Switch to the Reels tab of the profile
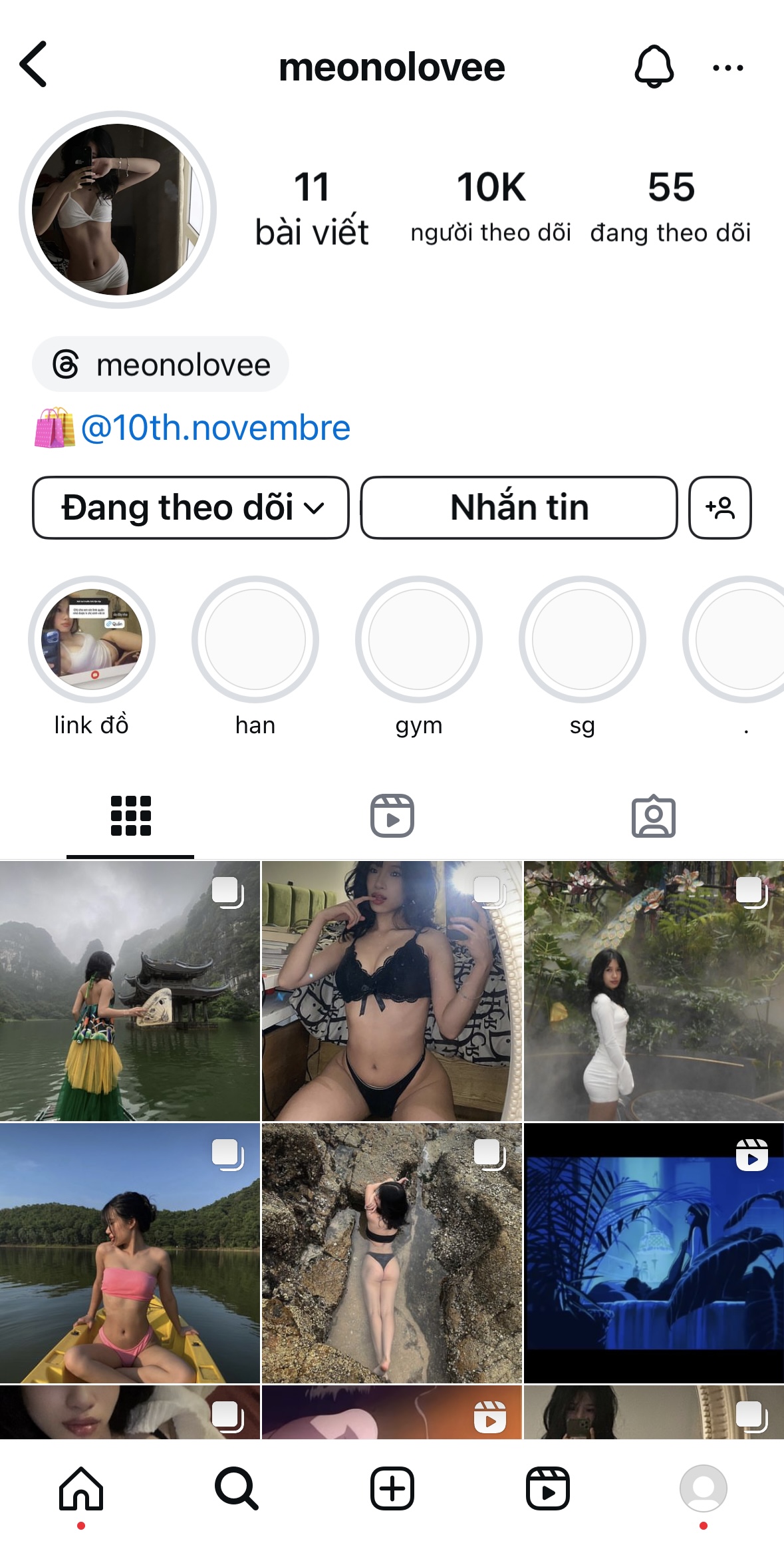784x1563 pixels. click(x=392, y=816)
